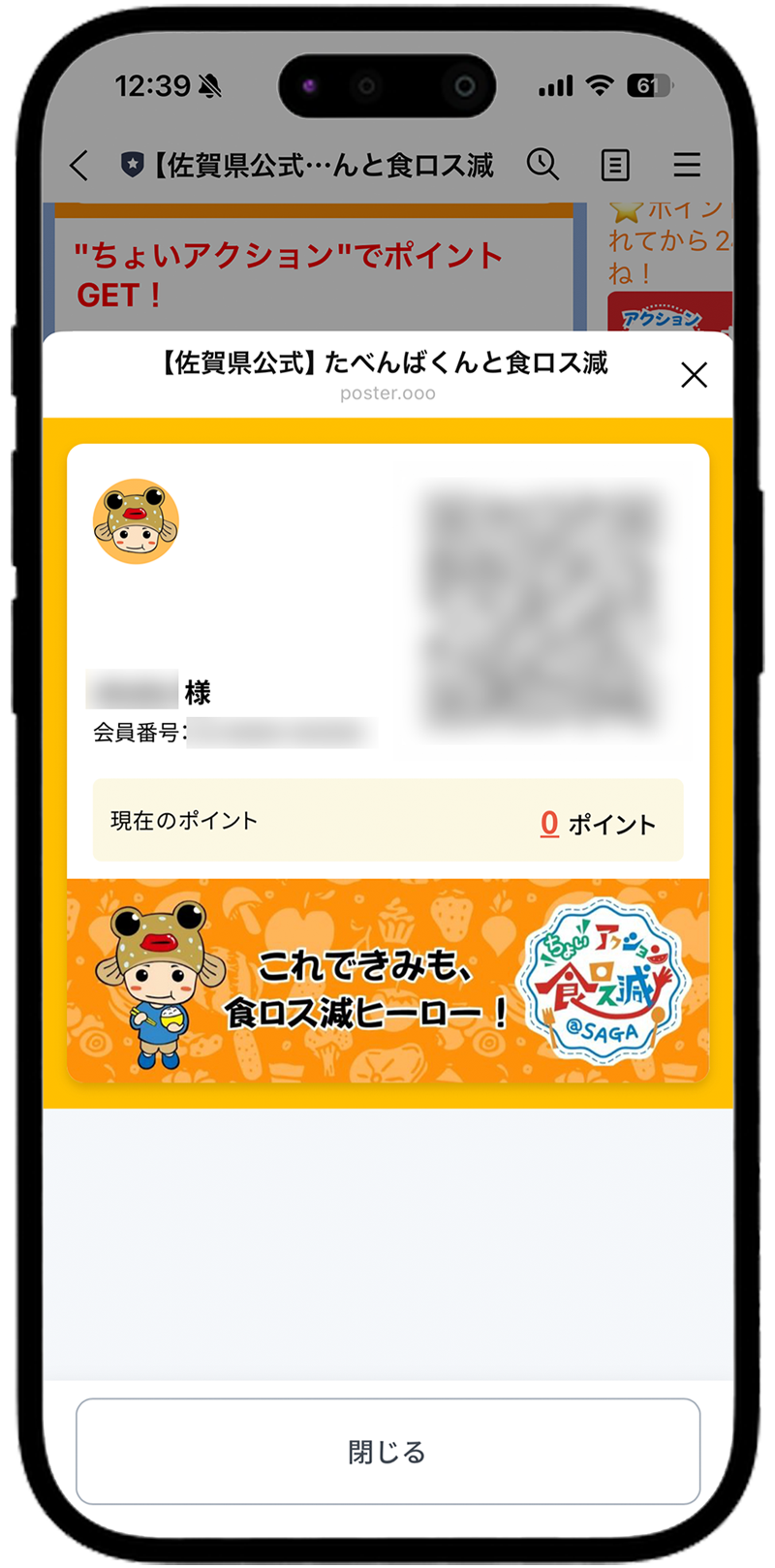
Task: Open the hamburger menu in the header
Action: click(687, 165)
